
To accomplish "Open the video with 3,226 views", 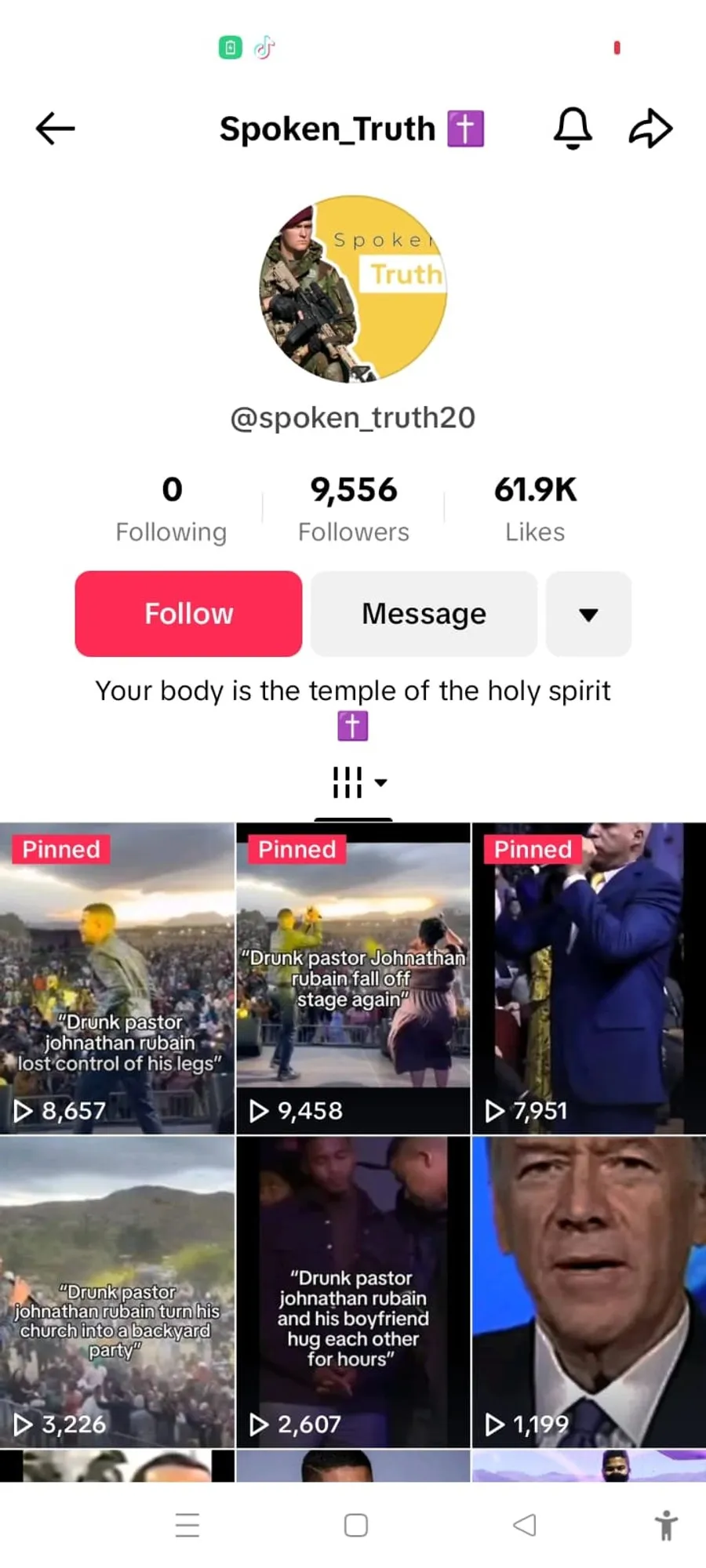I will pos(118,1292).
